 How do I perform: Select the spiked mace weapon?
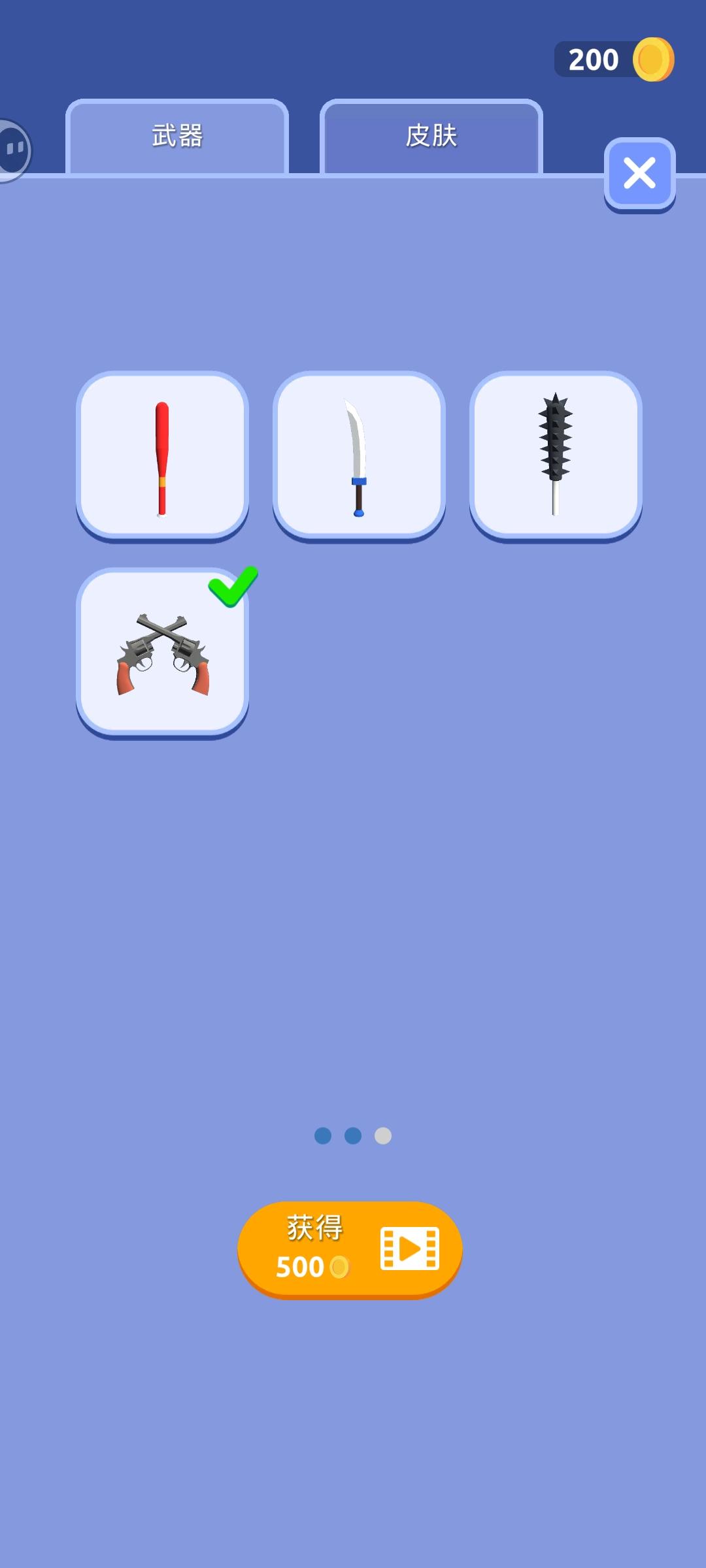click(x=556, y=457)
